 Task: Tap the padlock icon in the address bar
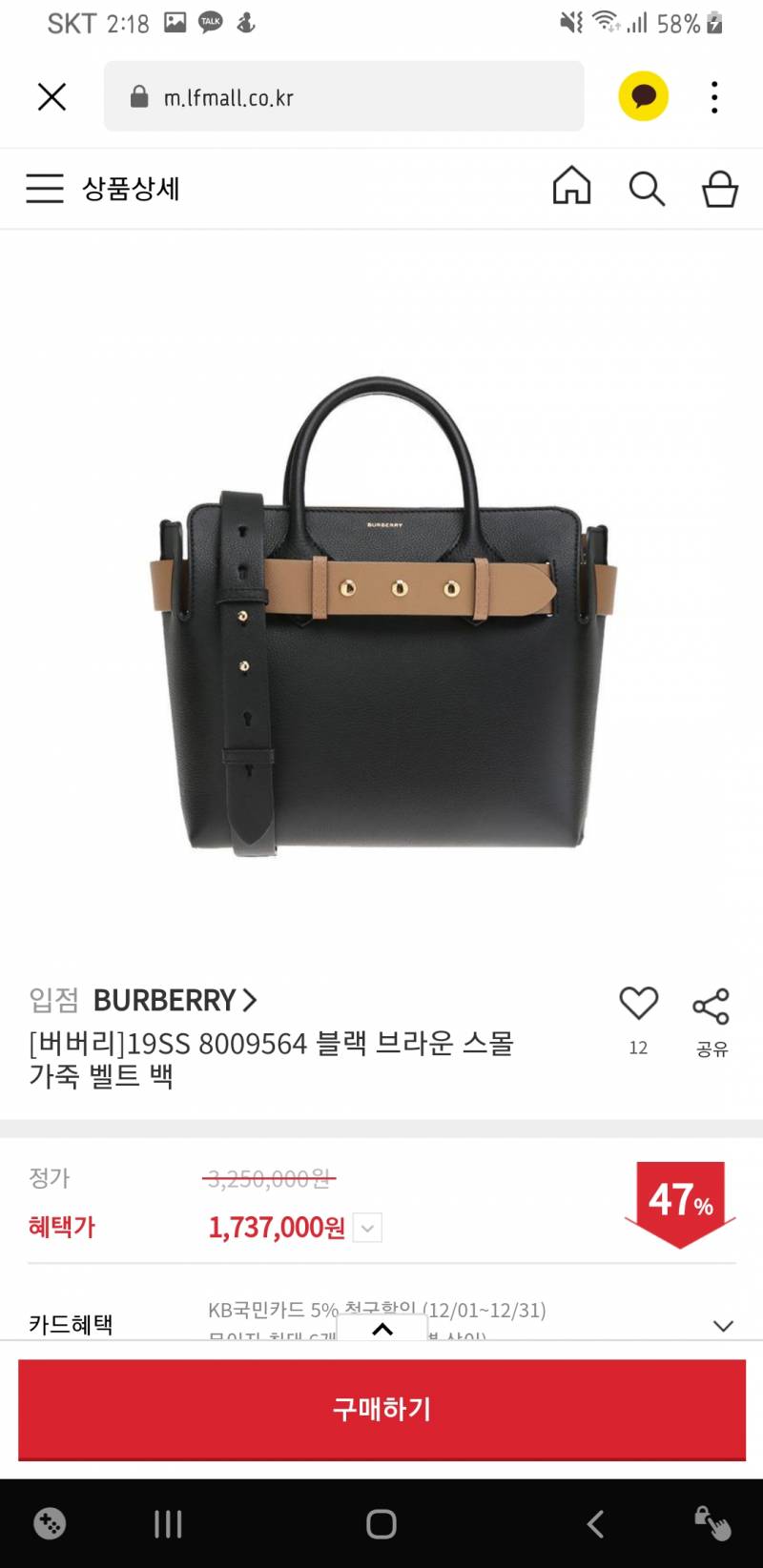pos(139,96)
